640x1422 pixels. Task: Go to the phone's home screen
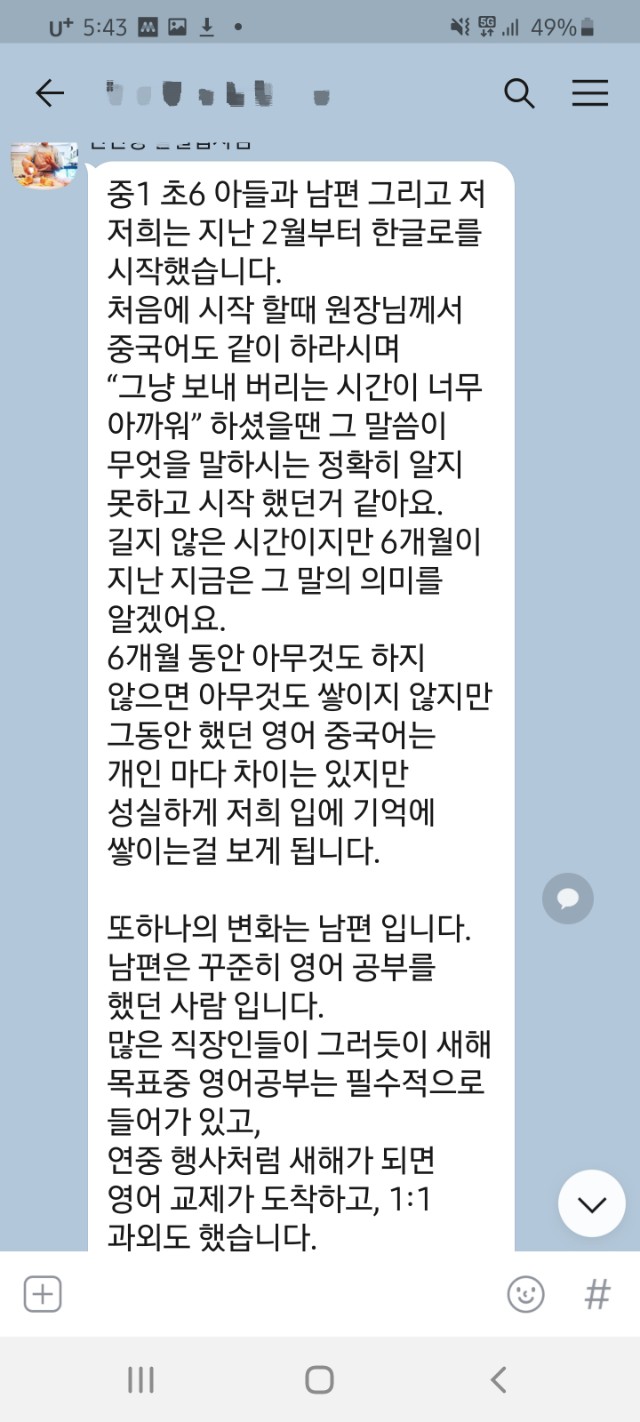pos(319,1380)
